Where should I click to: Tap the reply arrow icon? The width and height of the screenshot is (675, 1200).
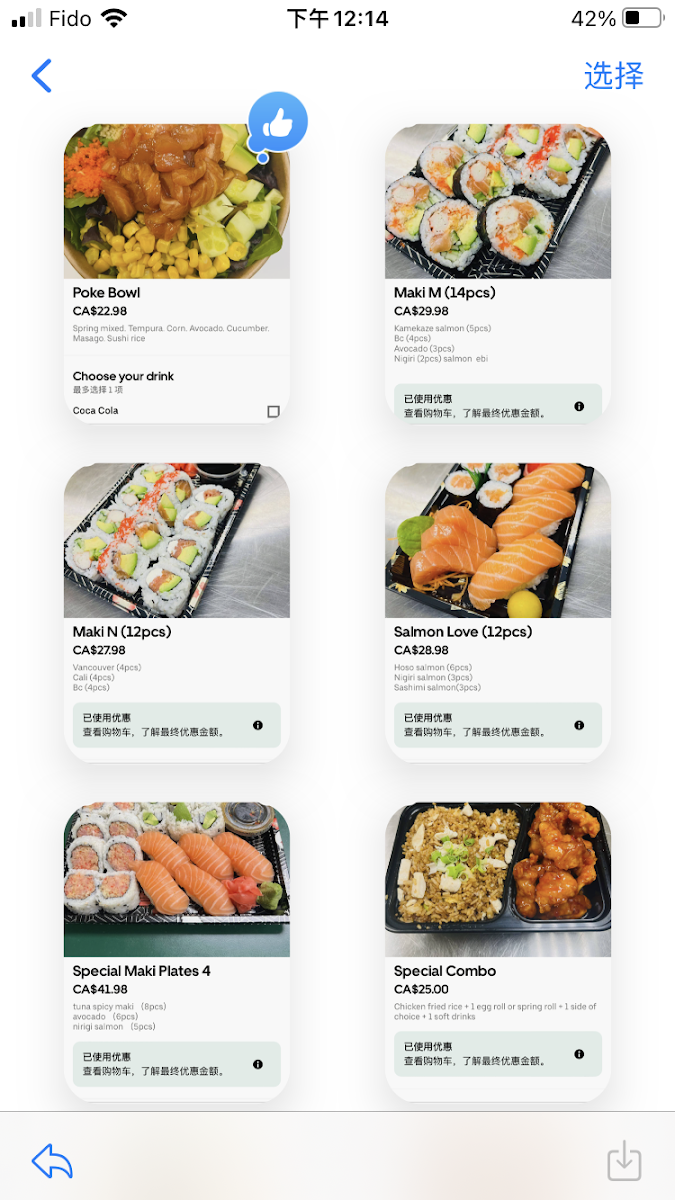[x=52, y=1161]
